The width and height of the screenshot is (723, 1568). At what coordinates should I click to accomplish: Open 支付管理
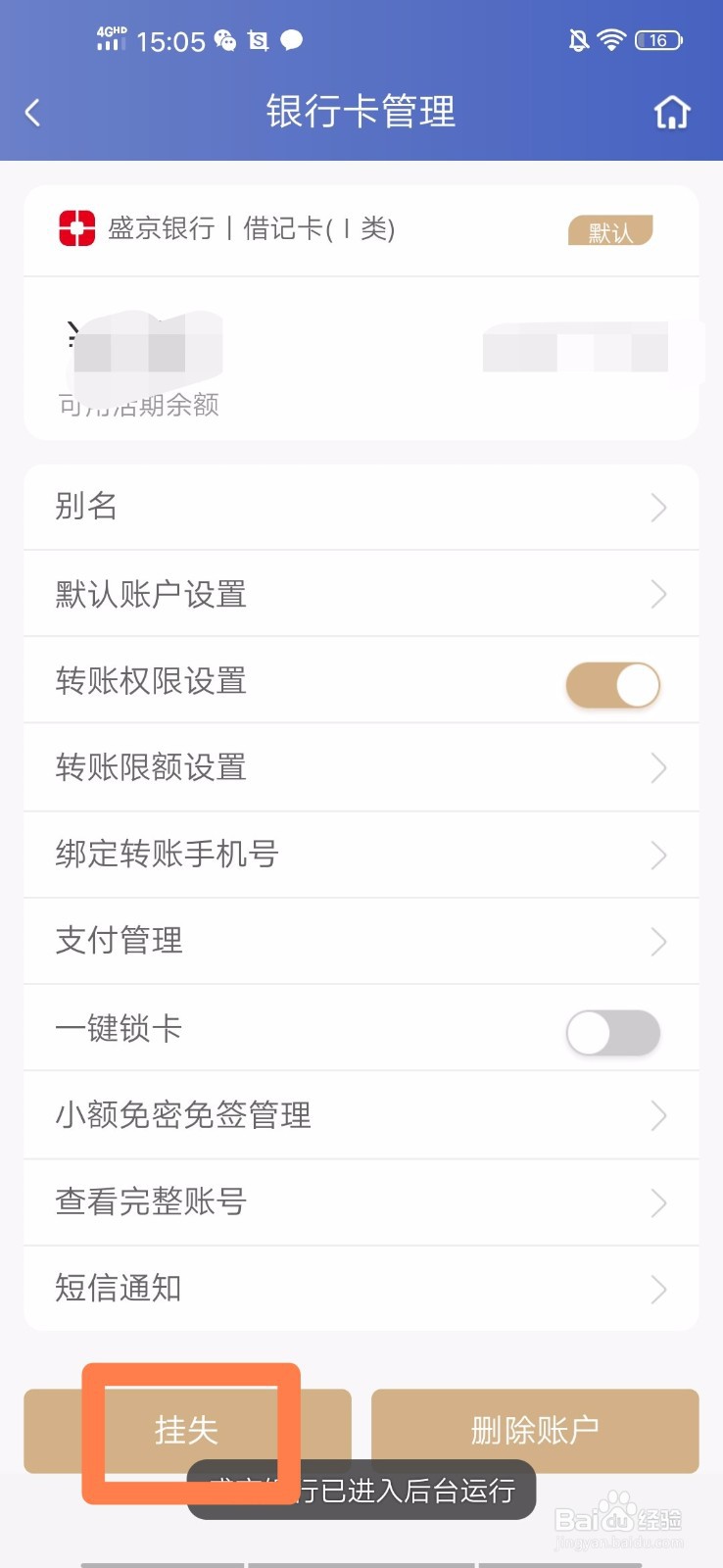tap(361, 941)
